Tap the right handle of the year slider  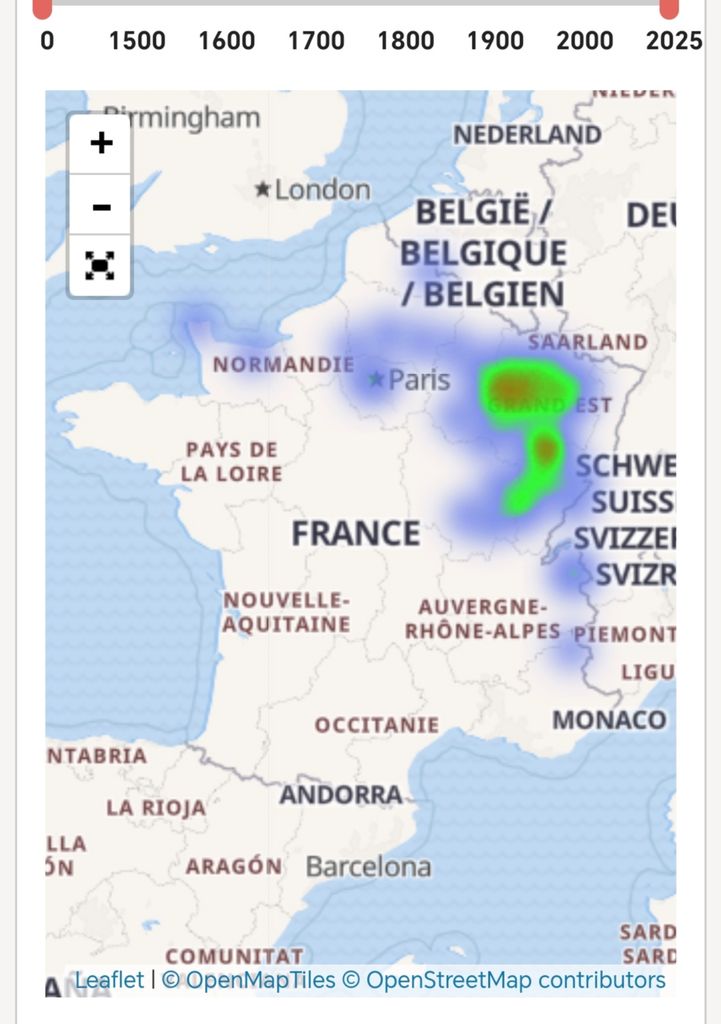point(669,8)
